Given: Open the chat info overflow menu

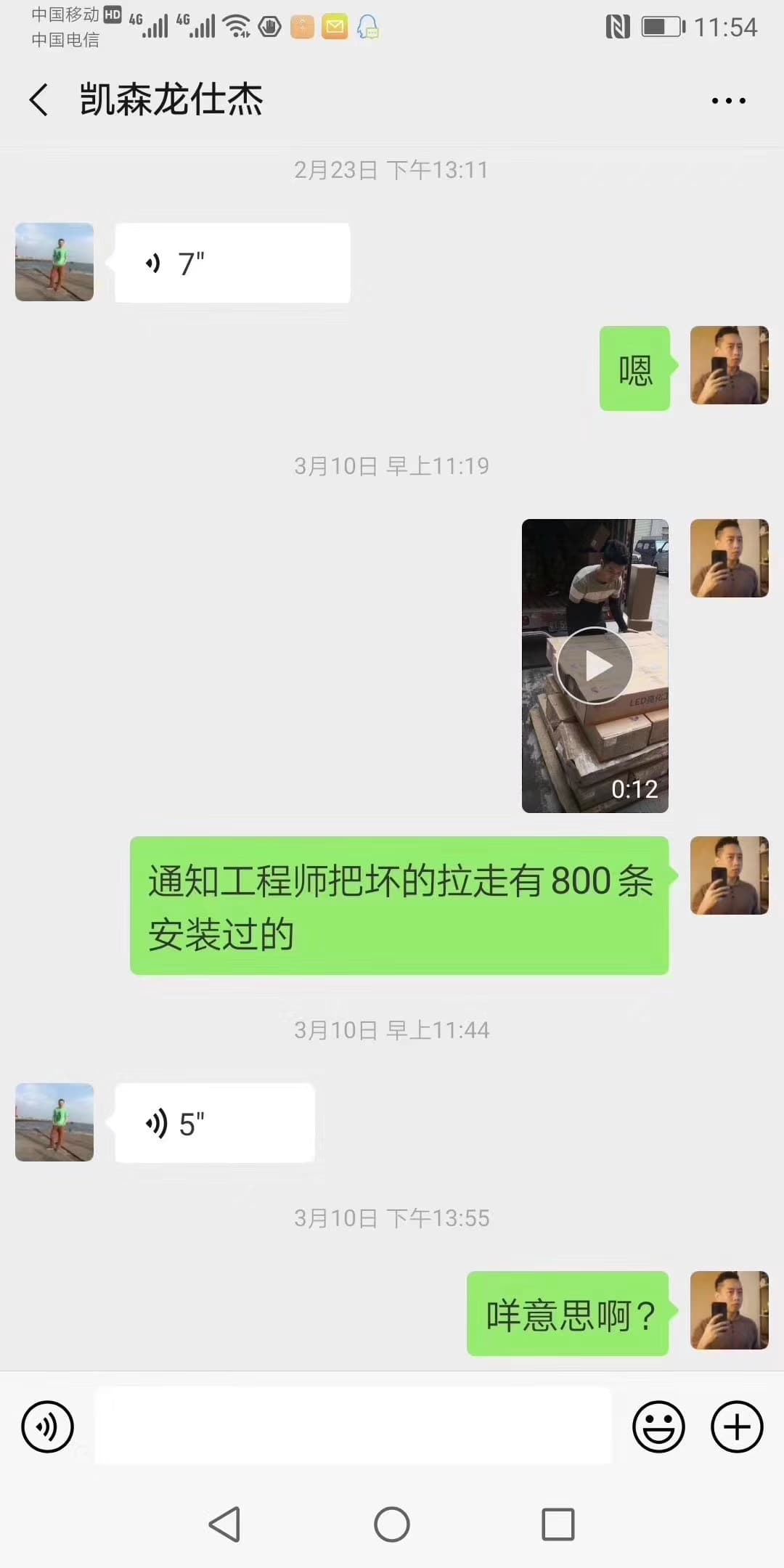Looking at the screenshot, I should [728, 101].
